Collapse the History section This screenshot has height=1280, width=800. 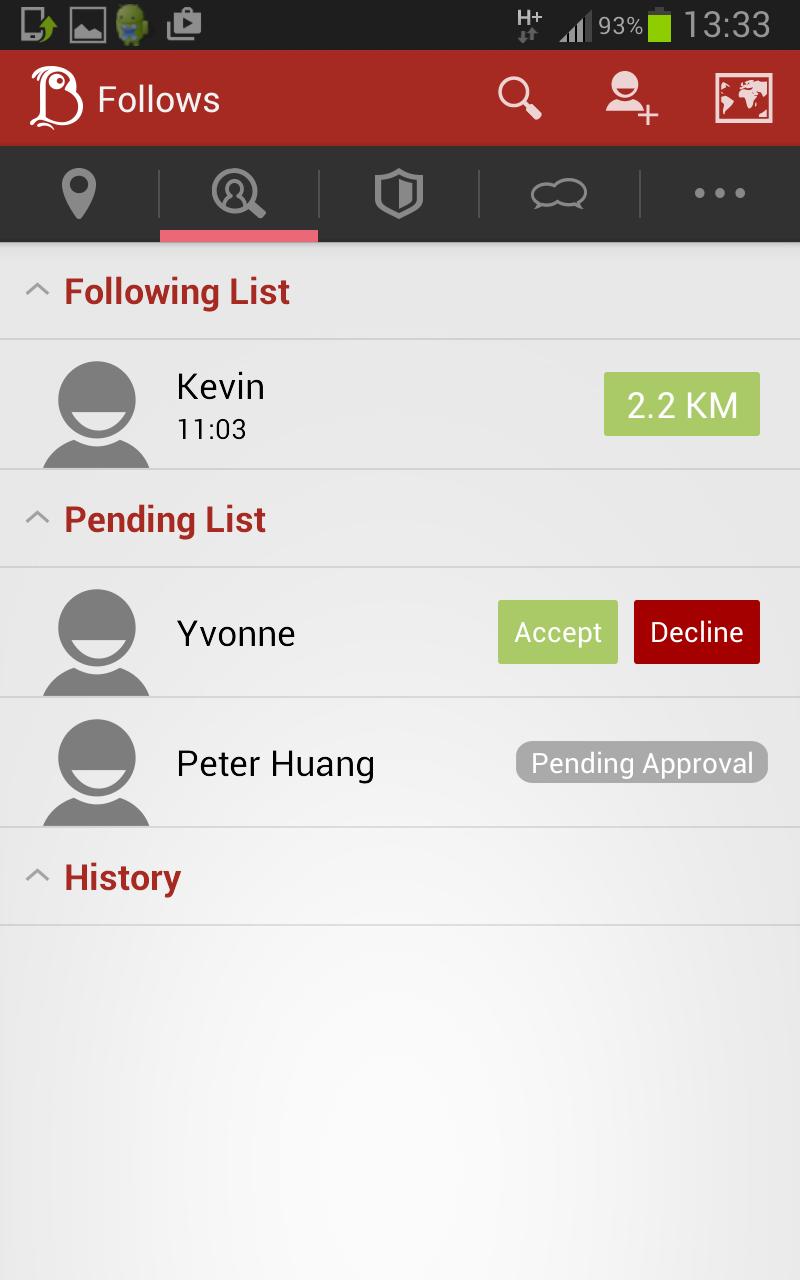point(38,876)
